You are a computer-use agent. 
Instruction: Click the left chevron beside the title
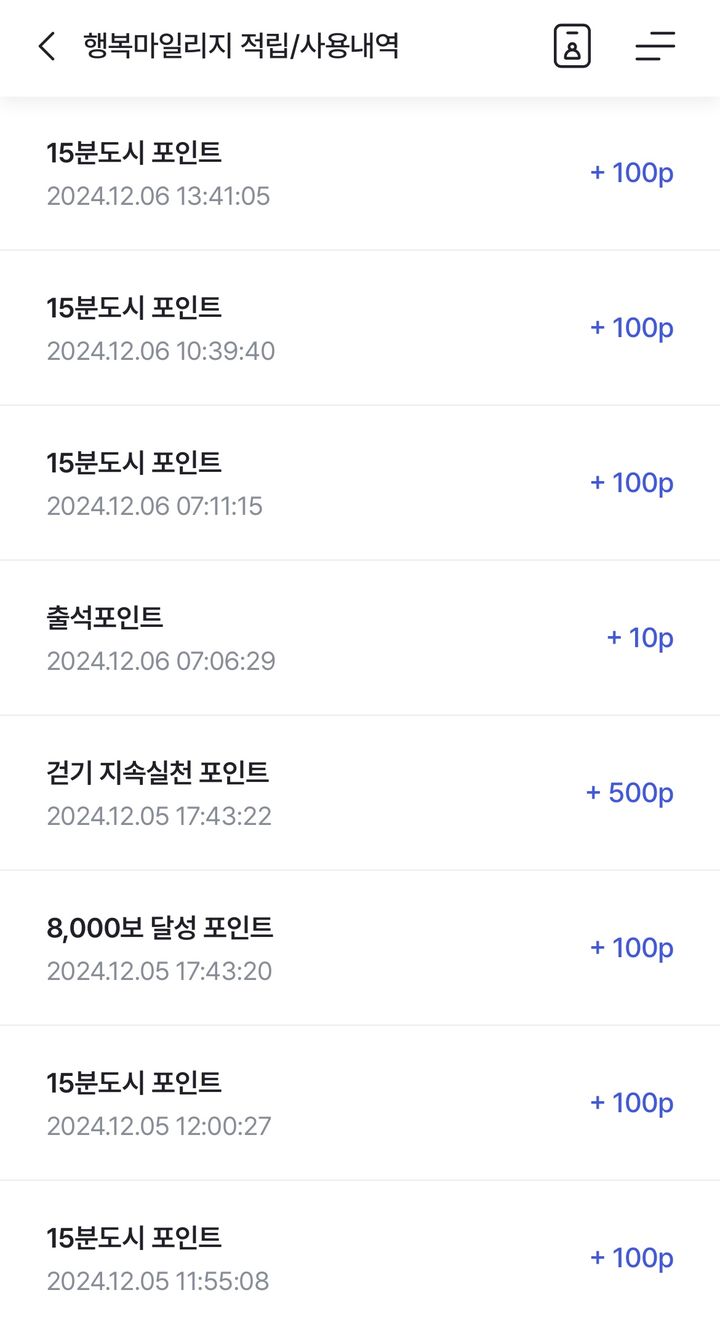click(x=45, y=47)
